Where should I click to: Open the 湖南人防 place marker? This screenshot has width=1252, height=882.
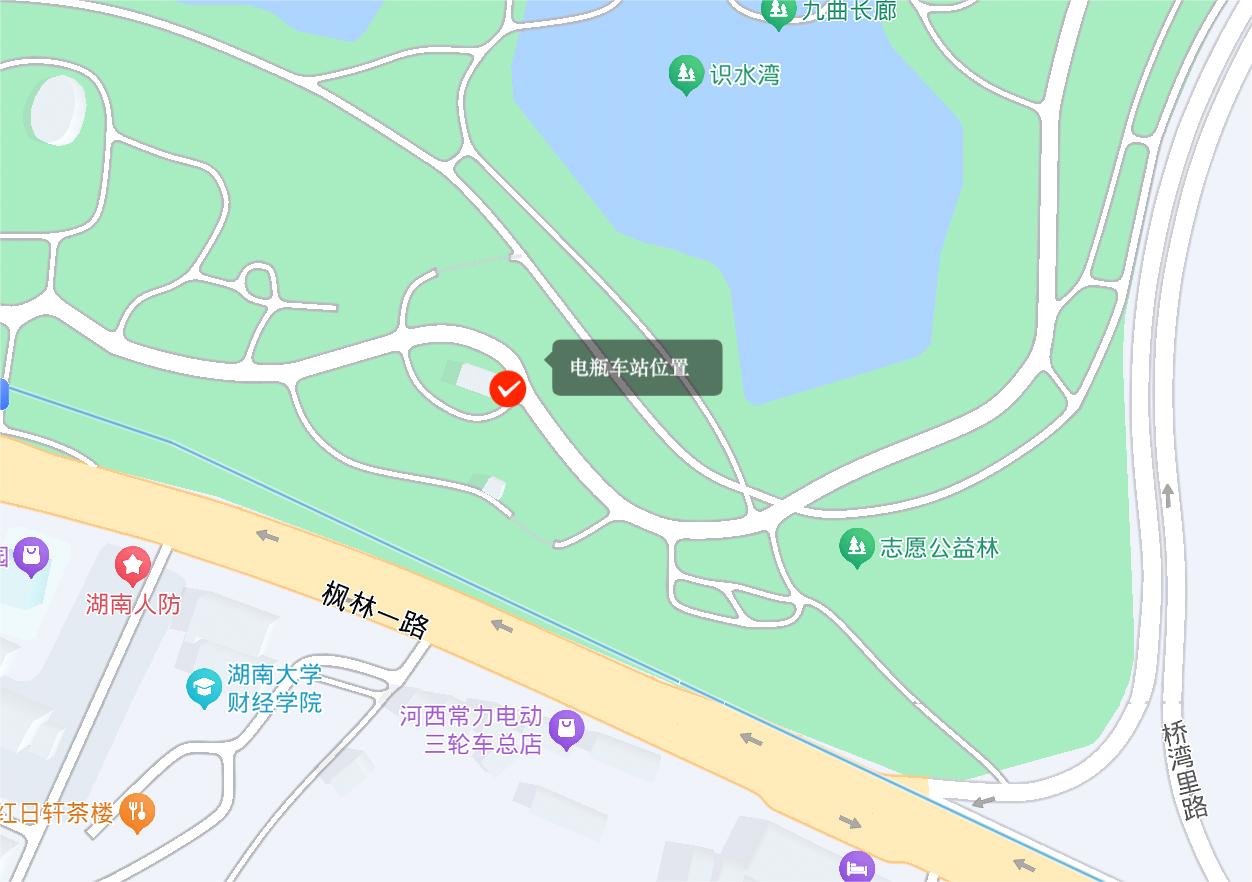[x=133, y=565]
